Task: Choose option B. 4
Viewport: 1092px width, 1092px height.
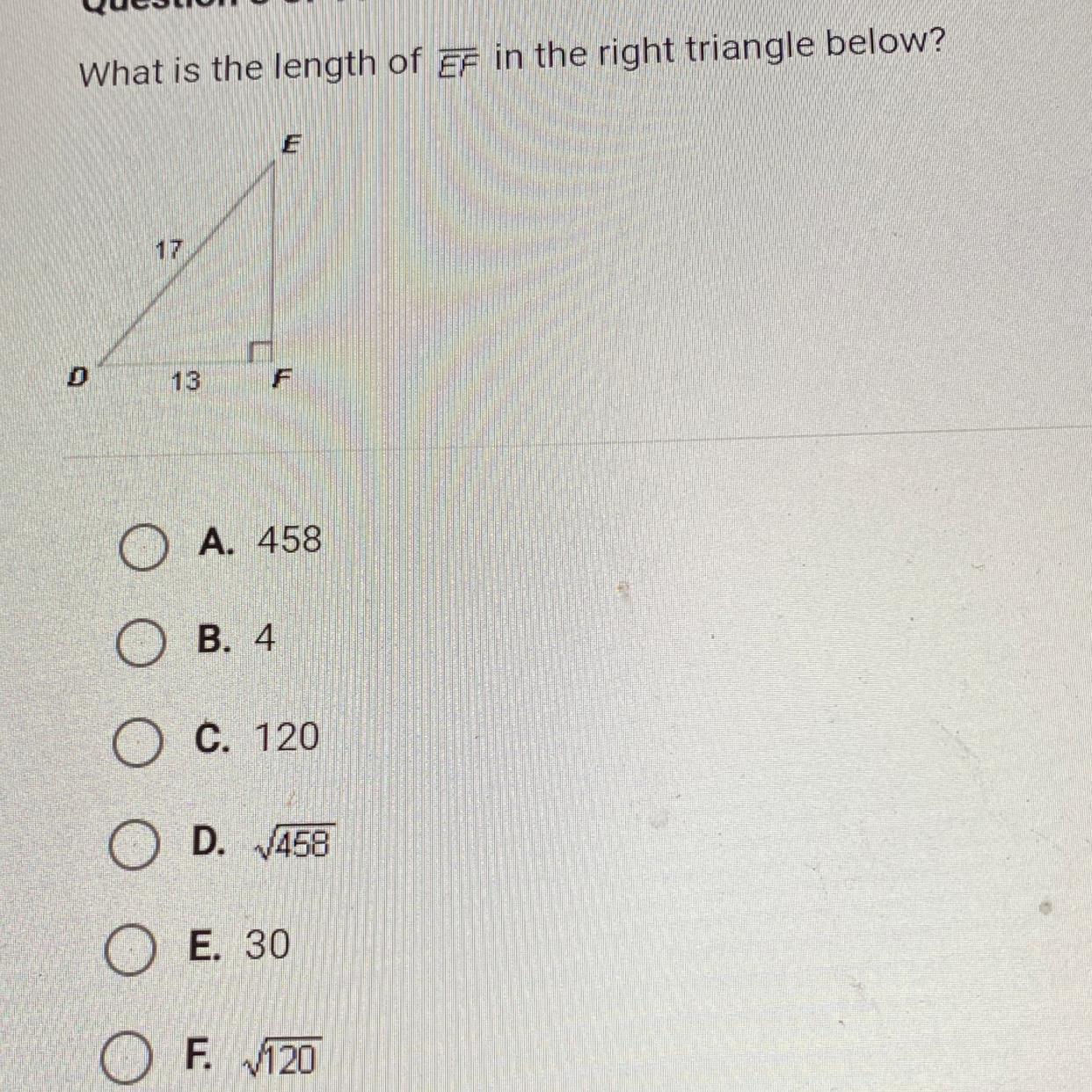Action: coord(141,644)
